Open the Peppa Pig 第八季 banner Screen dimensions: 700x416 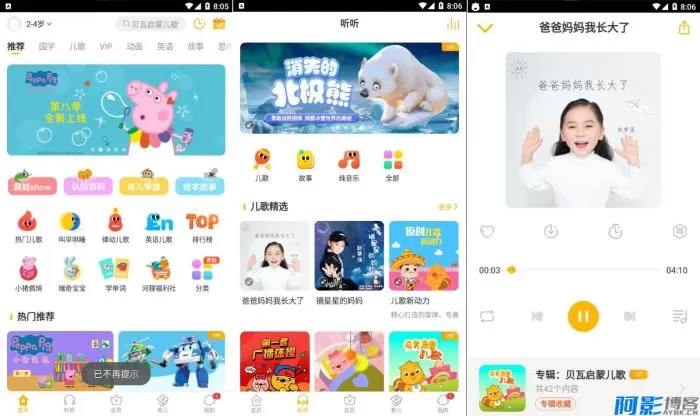tap(116, 110)
